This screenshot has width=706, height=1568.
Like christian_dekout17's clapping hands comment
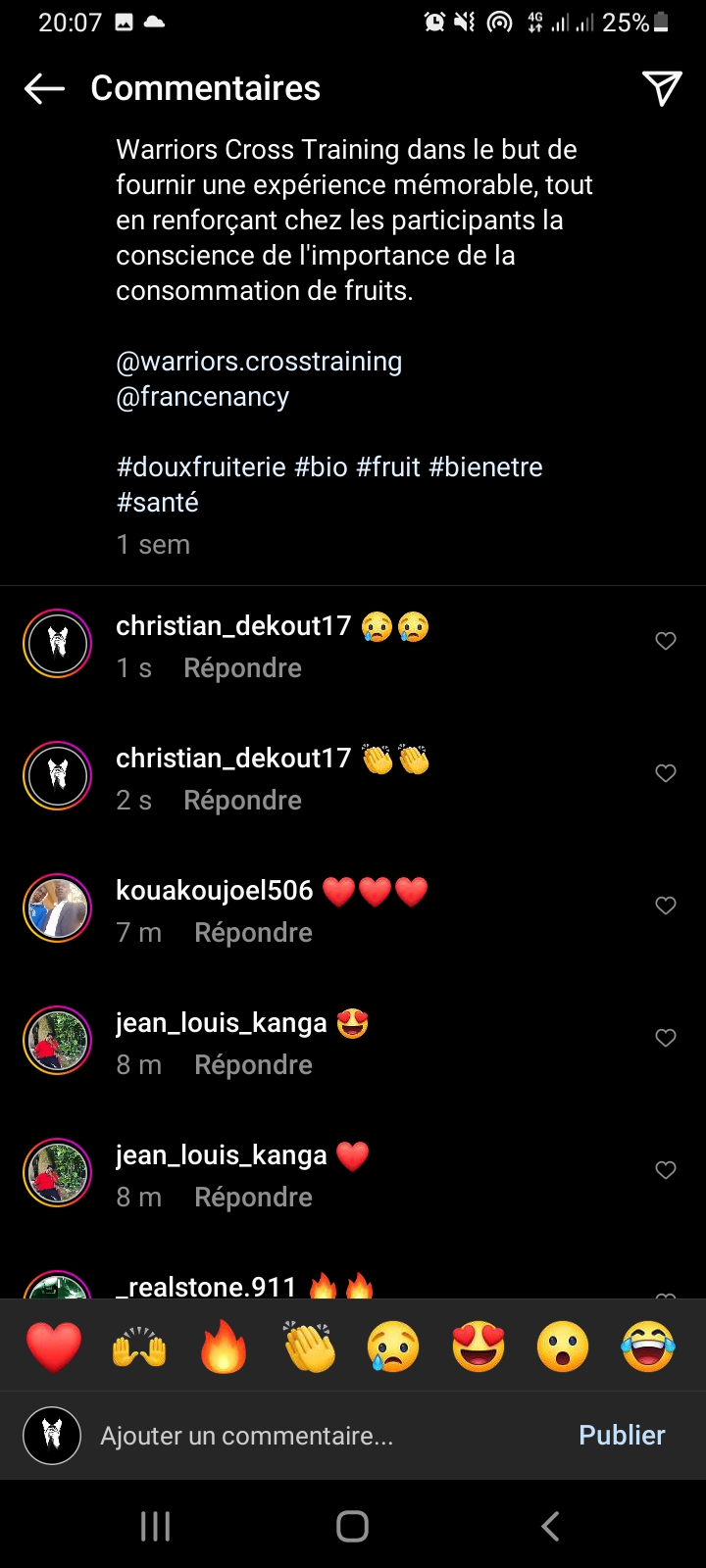pos(666,773)
